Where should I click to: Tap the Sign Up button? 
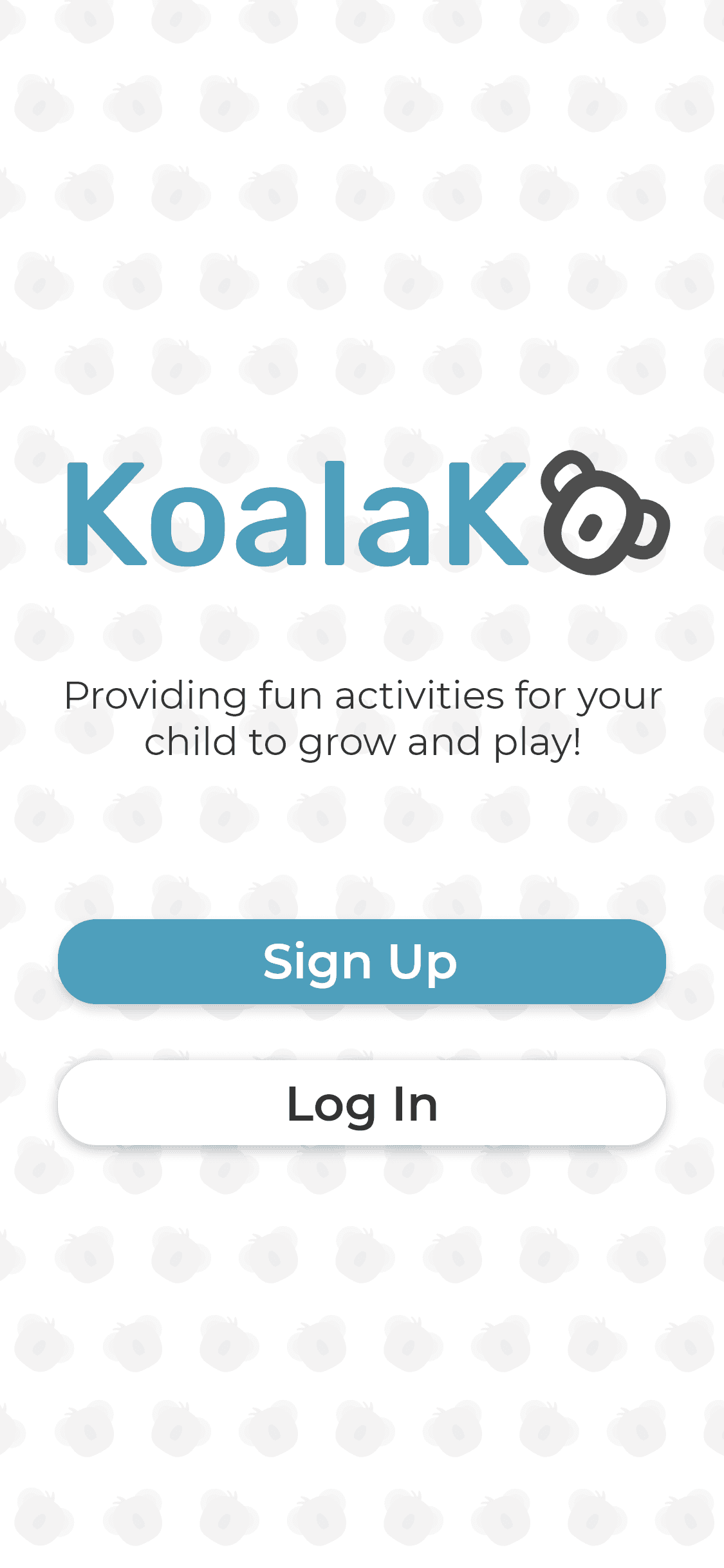click(362, 962)
